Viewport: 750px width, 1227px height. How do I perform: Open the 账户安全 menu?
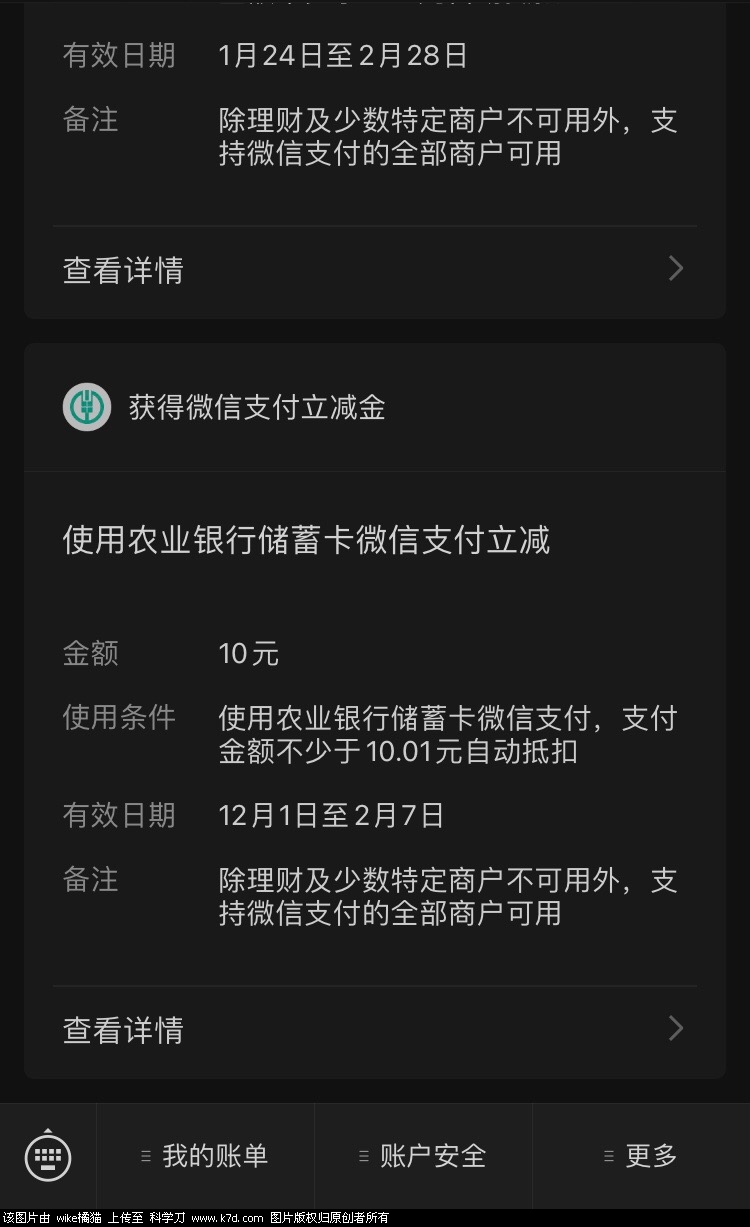click(423, 1156)
